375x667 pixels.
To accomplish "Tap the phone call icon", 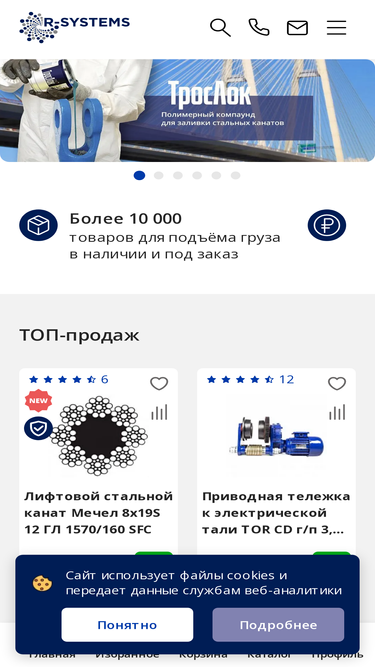I will point(259,28).
